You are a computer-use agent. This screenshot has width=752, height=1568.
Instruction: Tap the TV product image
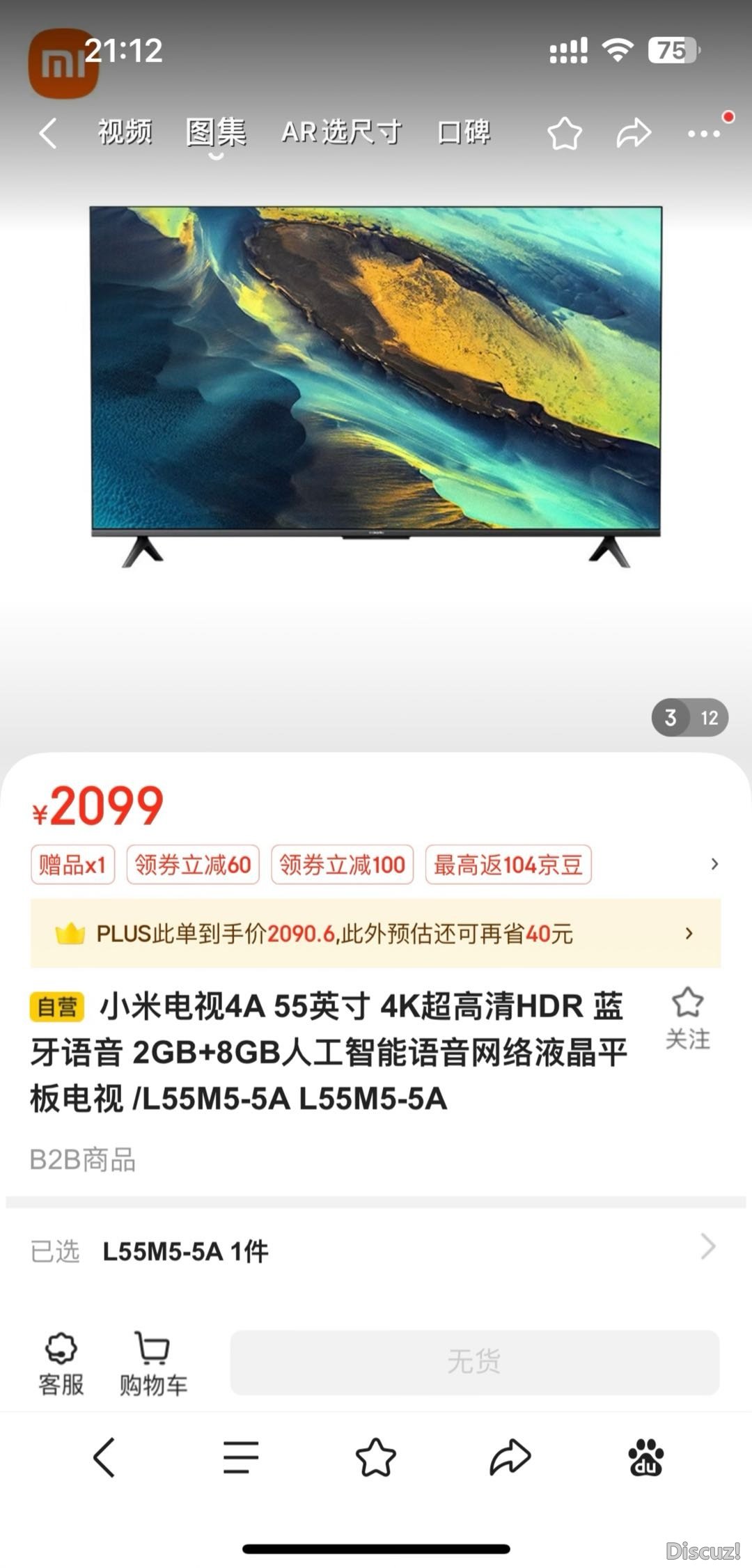tap(376, 386)
